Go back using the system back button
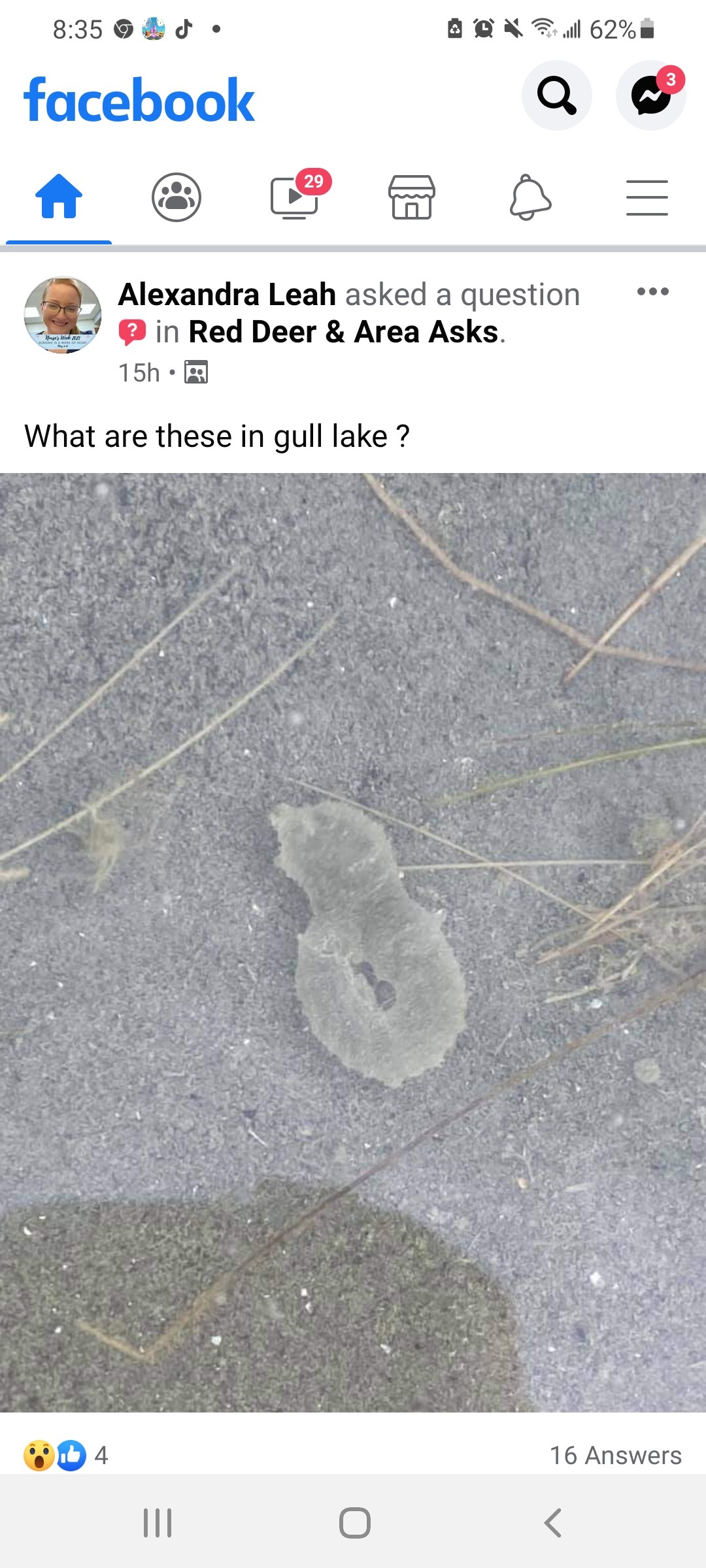Screen dimensions: 706x1568 tap(552, 1523)
